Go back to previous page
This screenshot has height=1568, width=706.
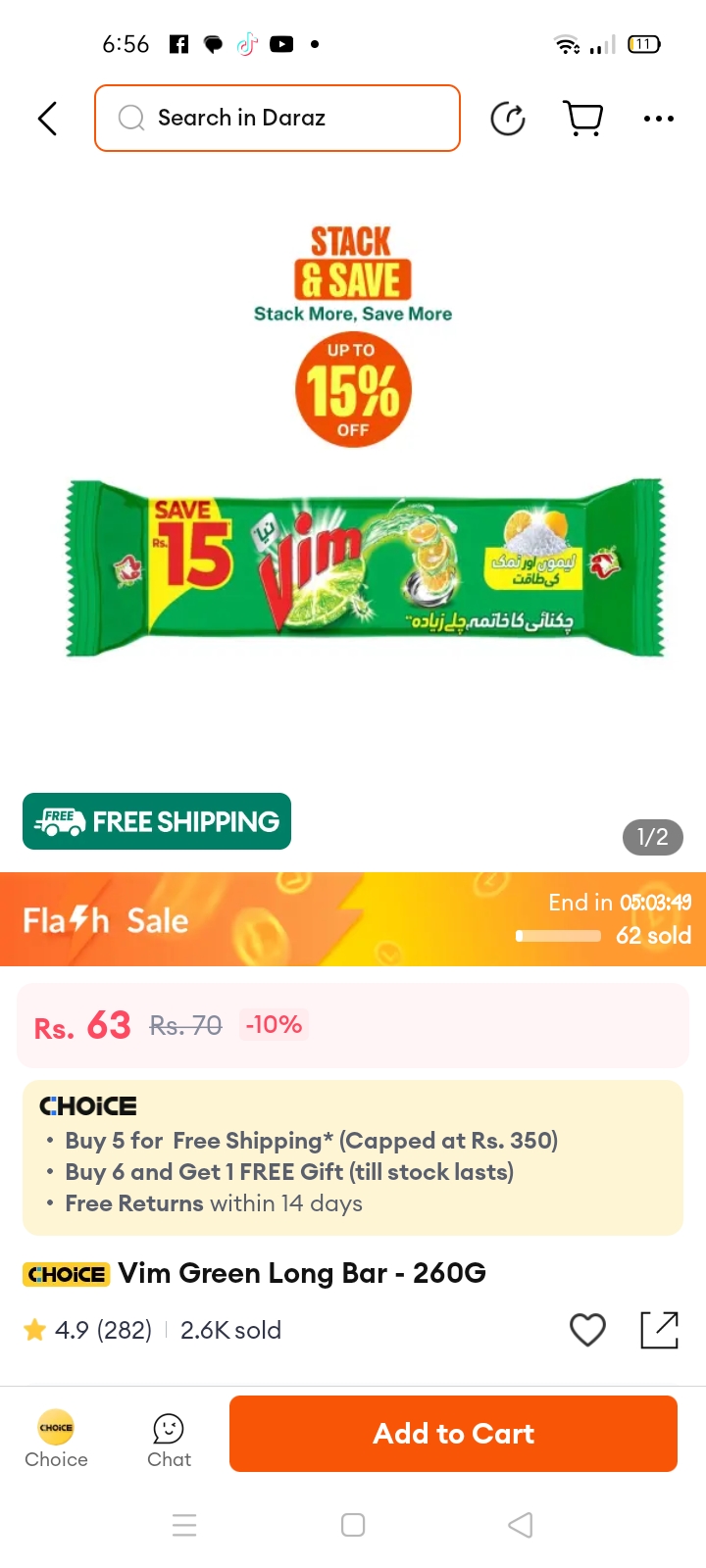(47, 119)
